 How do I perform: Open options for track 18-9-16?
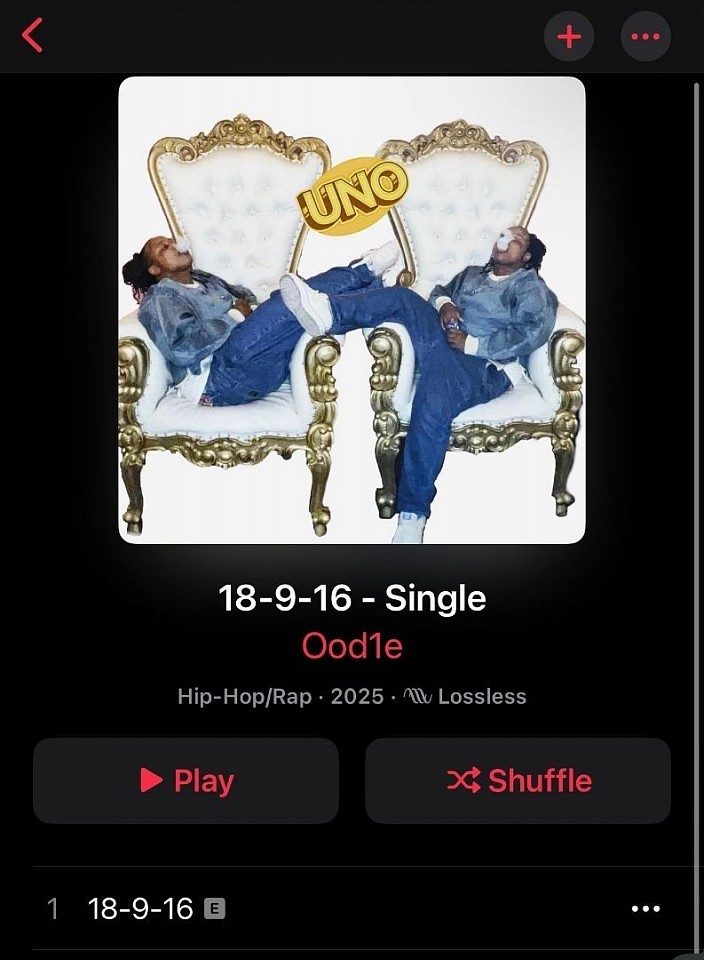tap(646, 908)
